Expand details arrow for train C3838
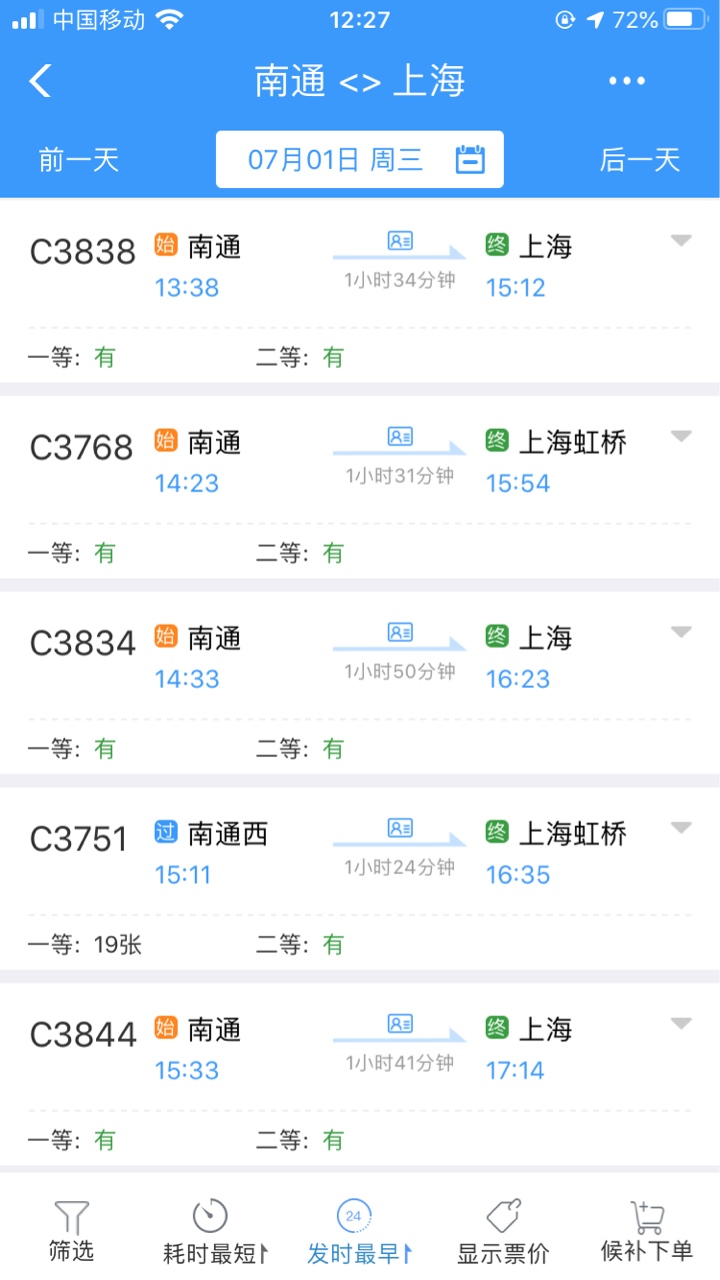The image size is (720, 1280). [x=681, y=241]
